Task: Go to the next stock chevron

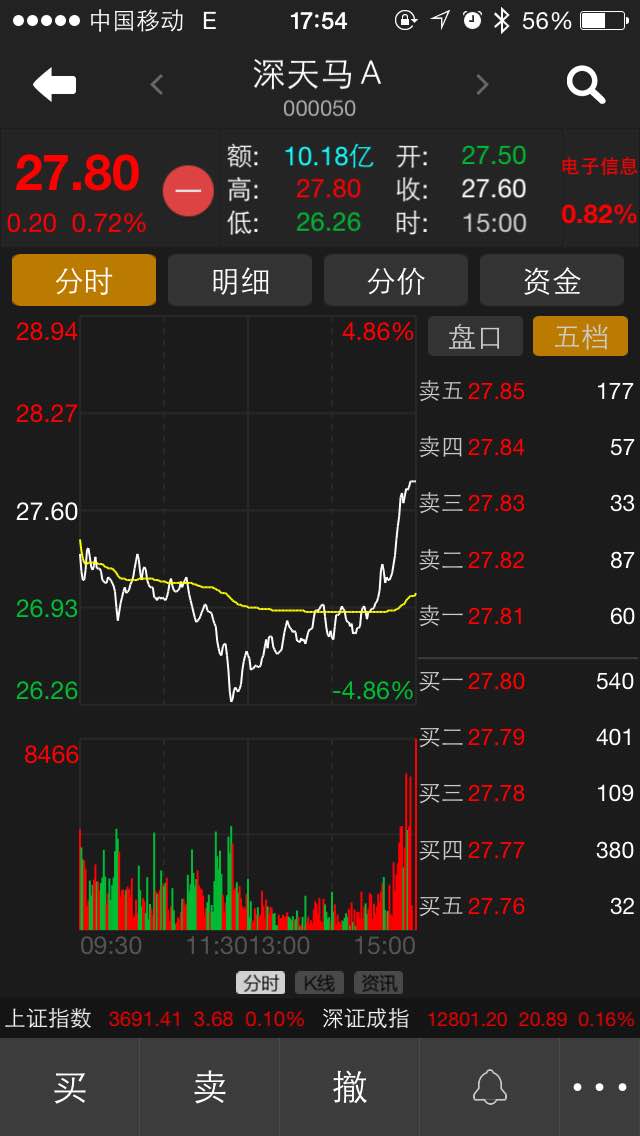Action: tap(482, 85)
